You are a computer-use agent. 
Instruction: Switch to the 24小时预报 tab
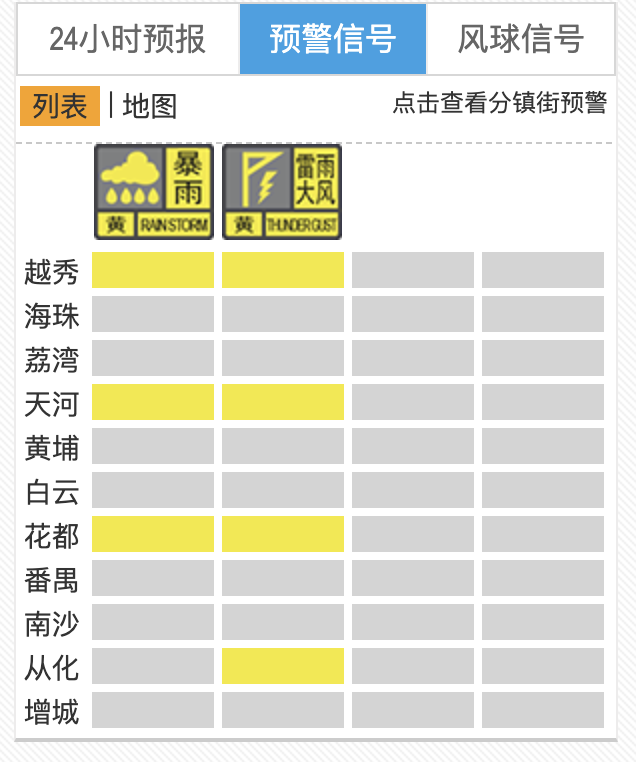[127, 39]
